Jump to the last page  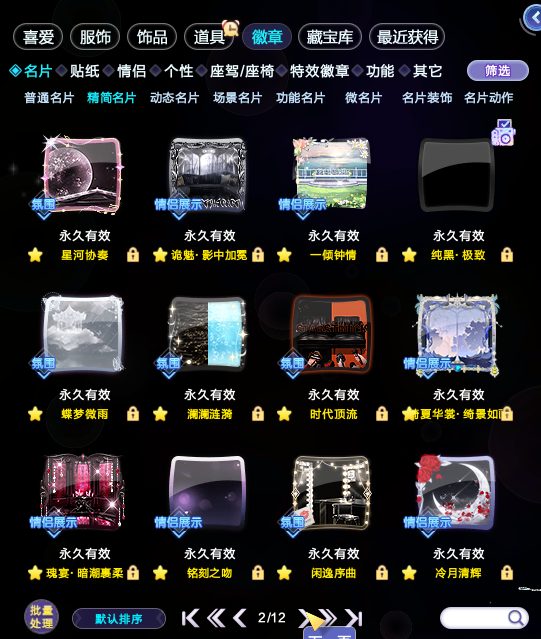pos(354,618)
